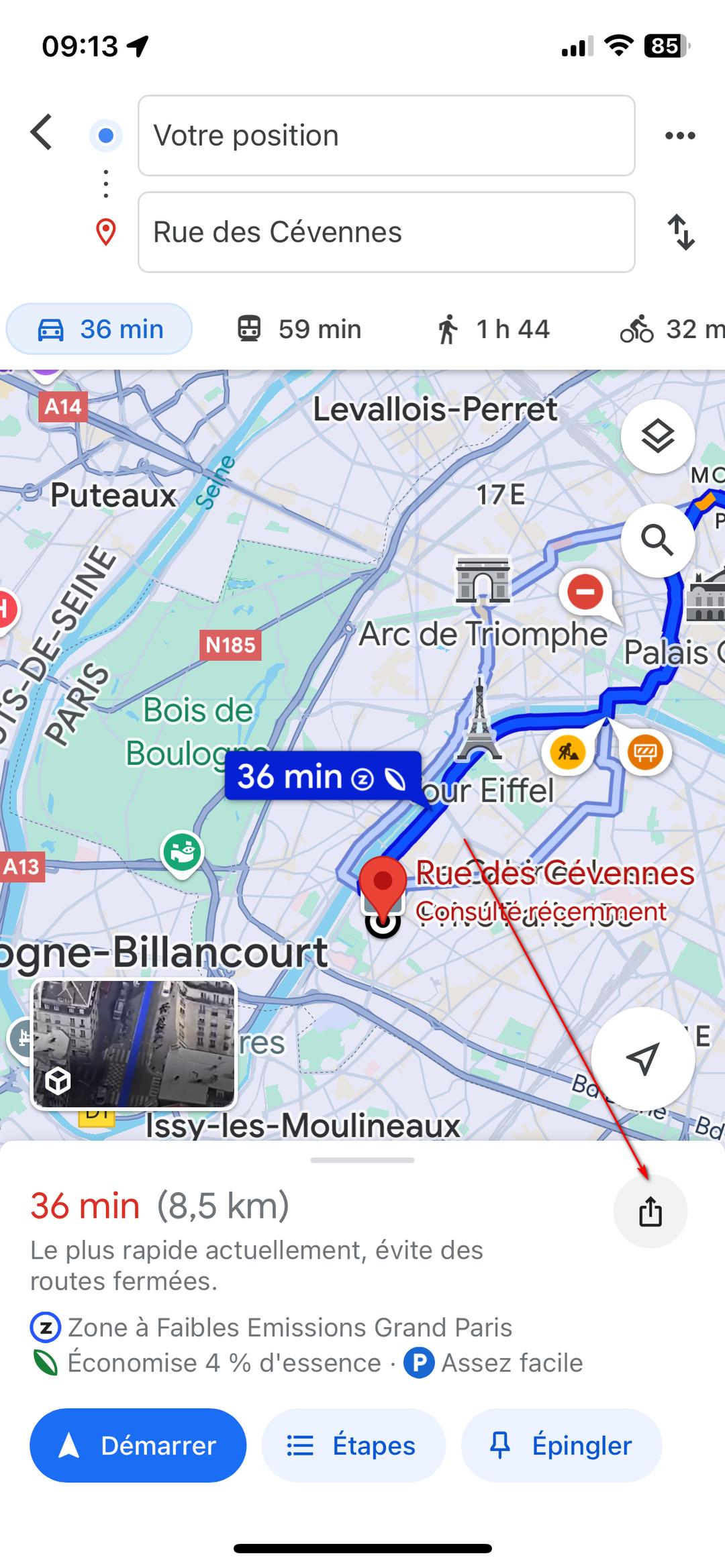Image resolution: width=725 pixels, height=1568 pixels.
Task: View the route Étapes list
Action: pos(353,1445)
